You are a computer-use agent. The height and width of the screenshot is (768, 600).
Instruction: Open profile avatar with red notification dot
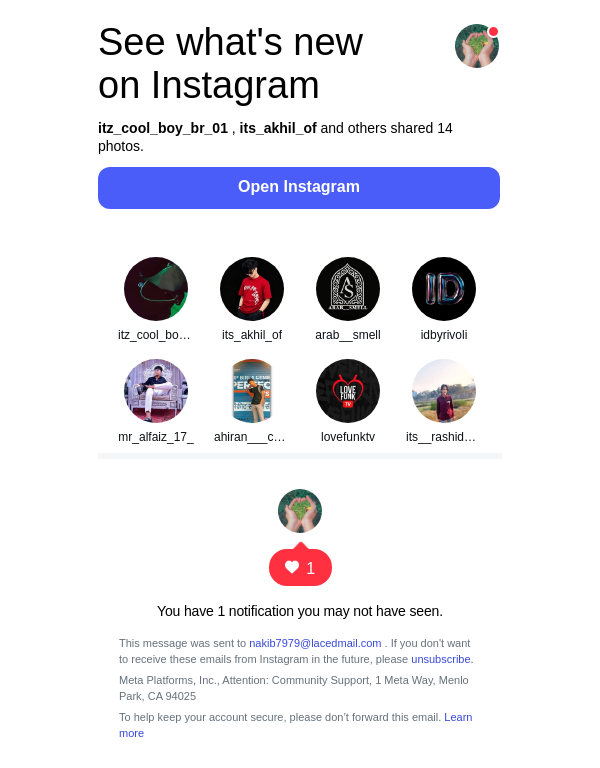point(476,46)
